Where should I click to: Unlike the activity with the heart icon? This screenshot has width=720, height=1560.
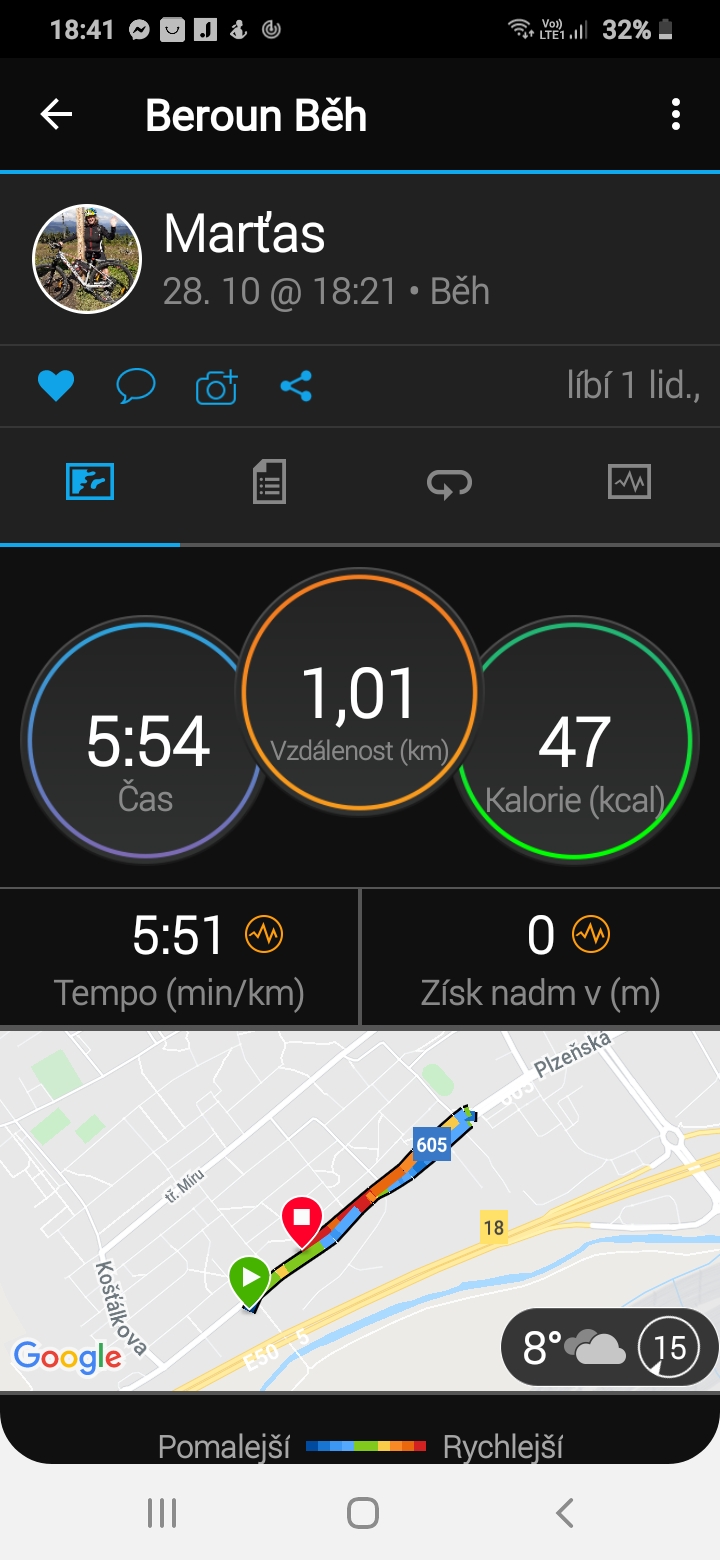coord(56,386)
